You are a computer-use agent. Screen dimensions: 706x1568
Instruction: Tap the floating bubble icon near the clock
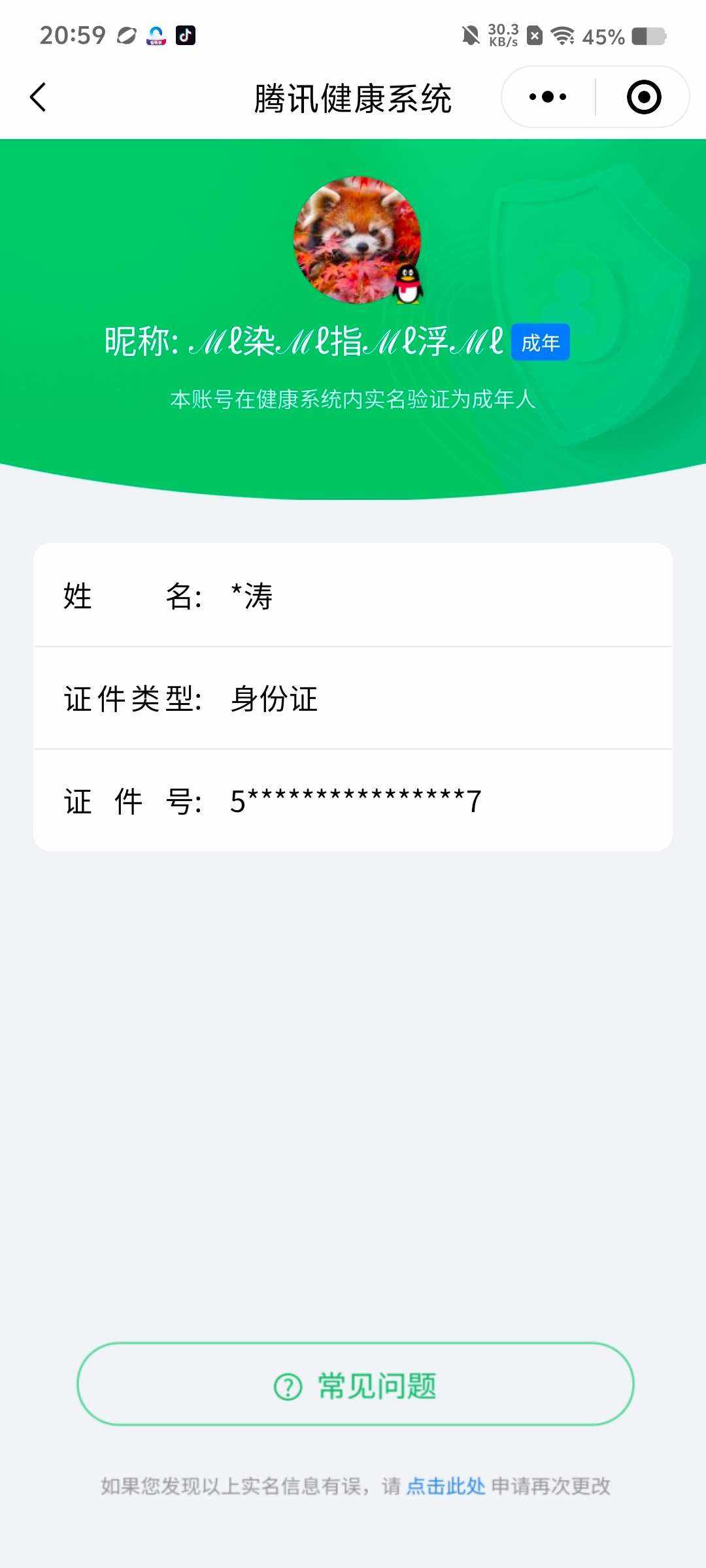126,36
